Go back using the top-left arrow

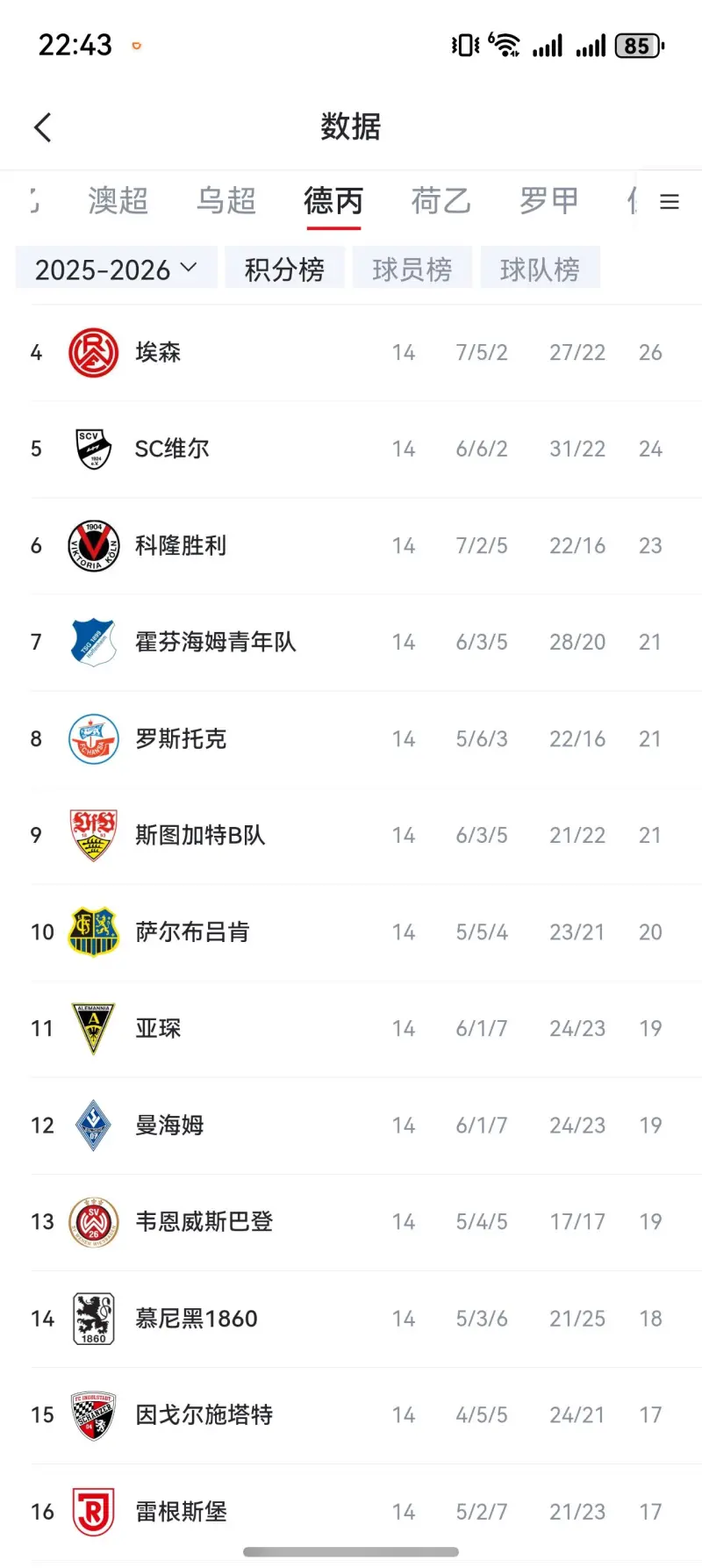43,127
